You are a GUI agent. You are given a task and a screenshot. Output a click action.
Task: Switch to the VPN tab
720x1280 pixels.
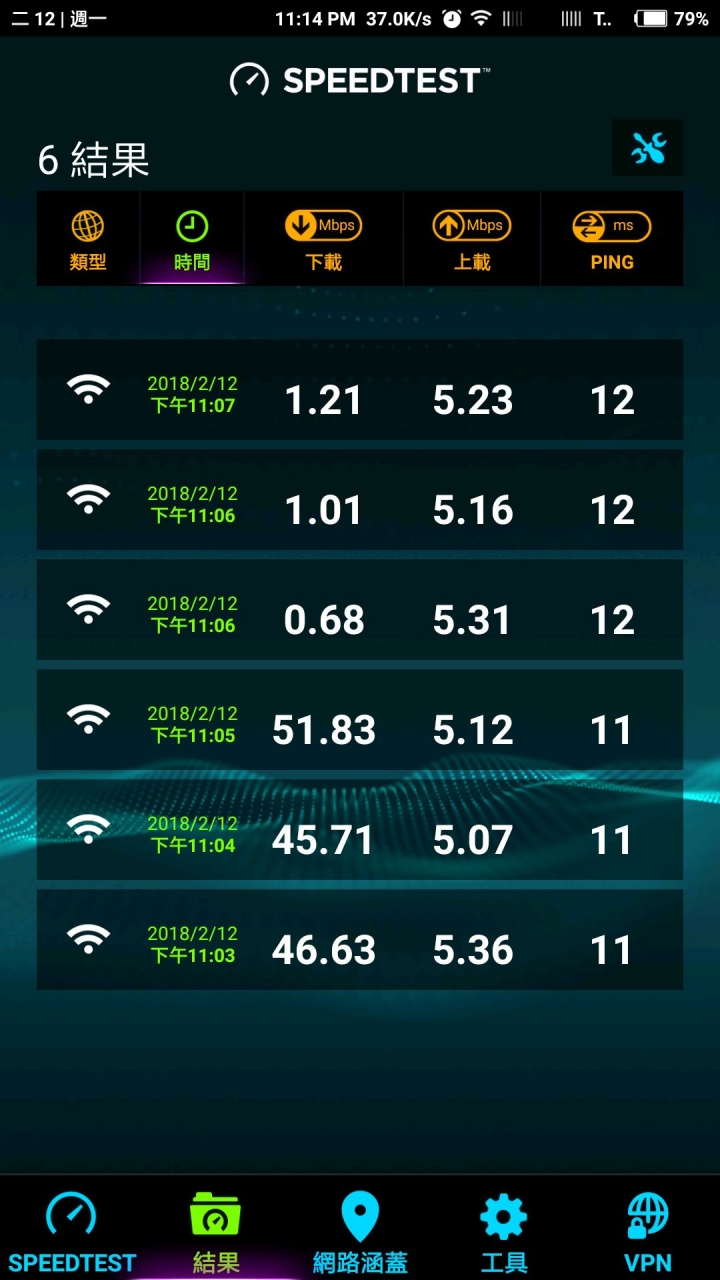[x=647, y=1230]
